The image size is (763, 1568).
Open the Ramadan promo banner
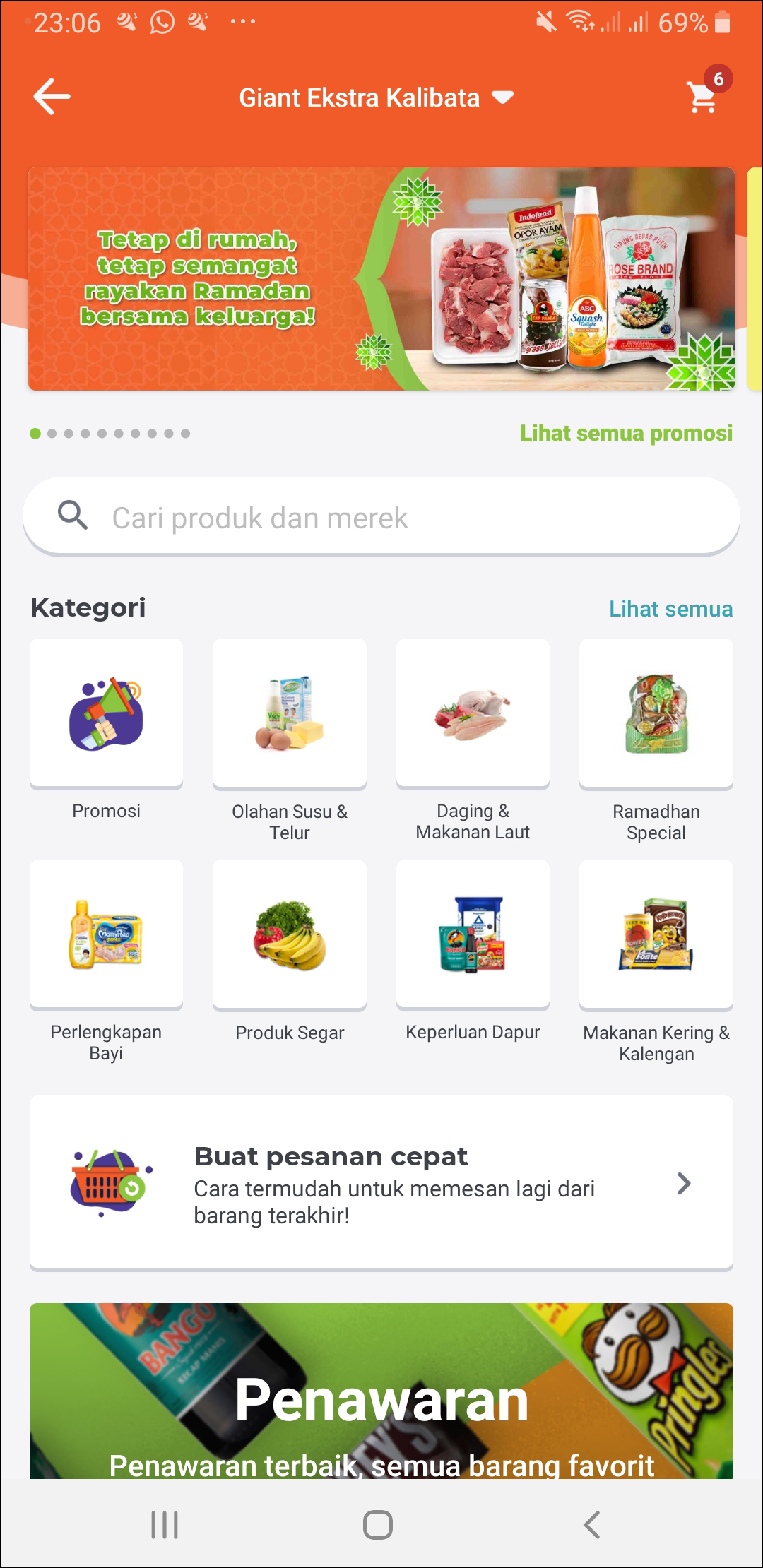coord(381,279)
